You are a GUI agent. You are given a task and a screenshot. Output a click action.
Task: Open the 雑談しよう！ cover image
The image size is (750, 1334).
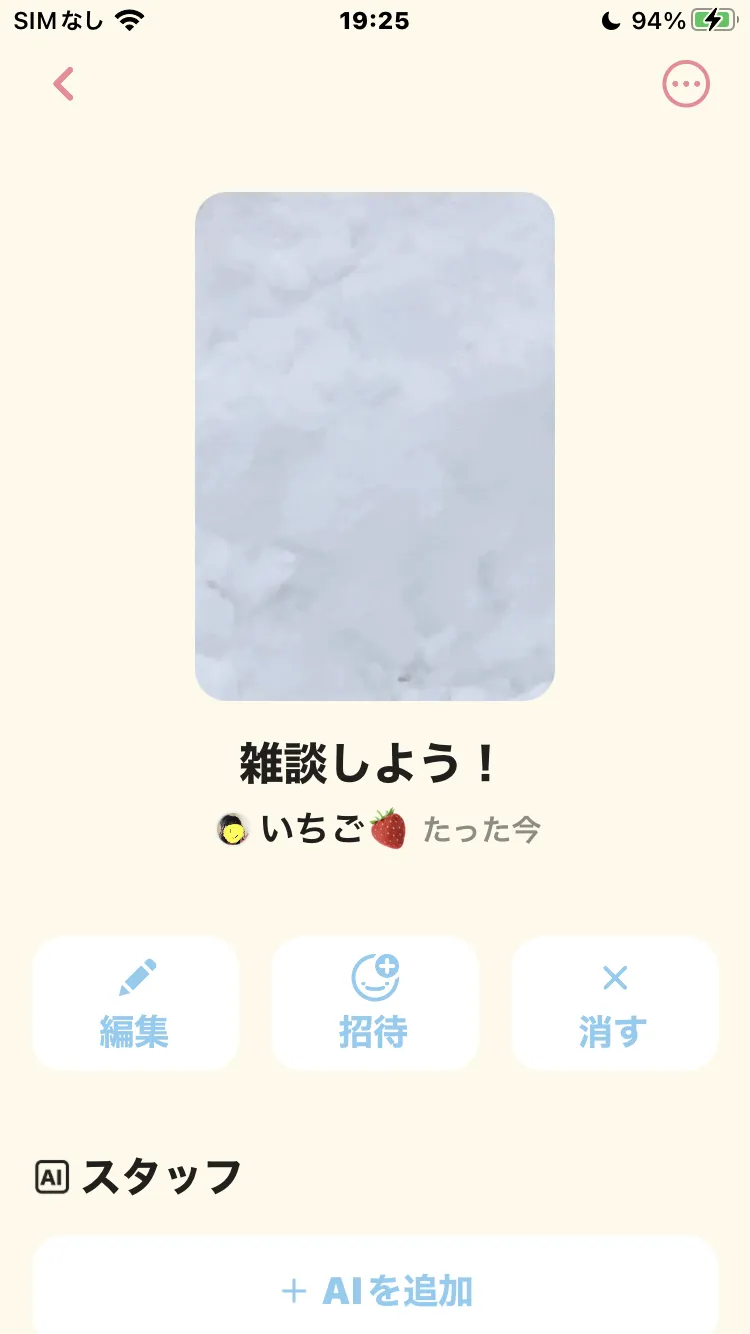(x=375, y=446)
